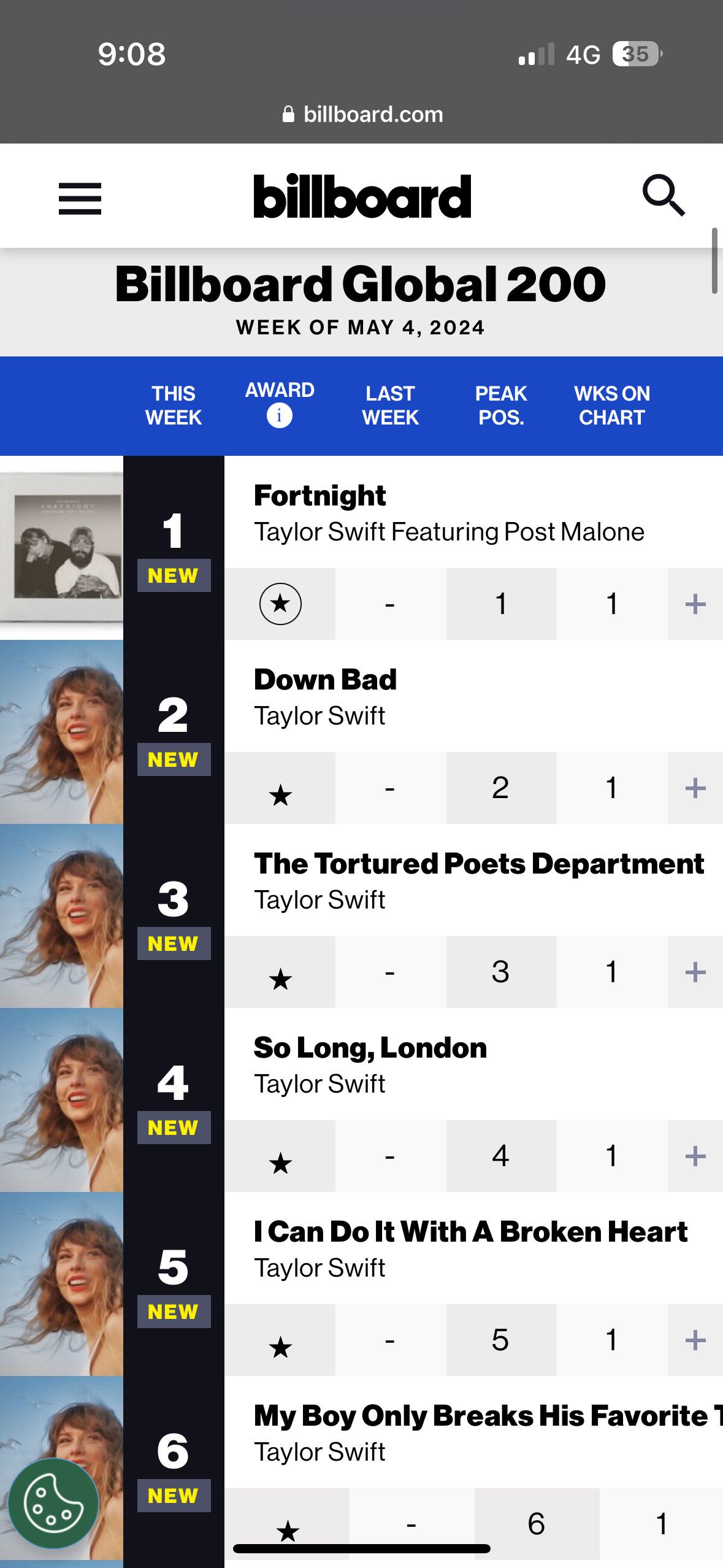Expand details for So Long, London
This screenshot has width=723, height=1568.
(x=695, y=1156)
